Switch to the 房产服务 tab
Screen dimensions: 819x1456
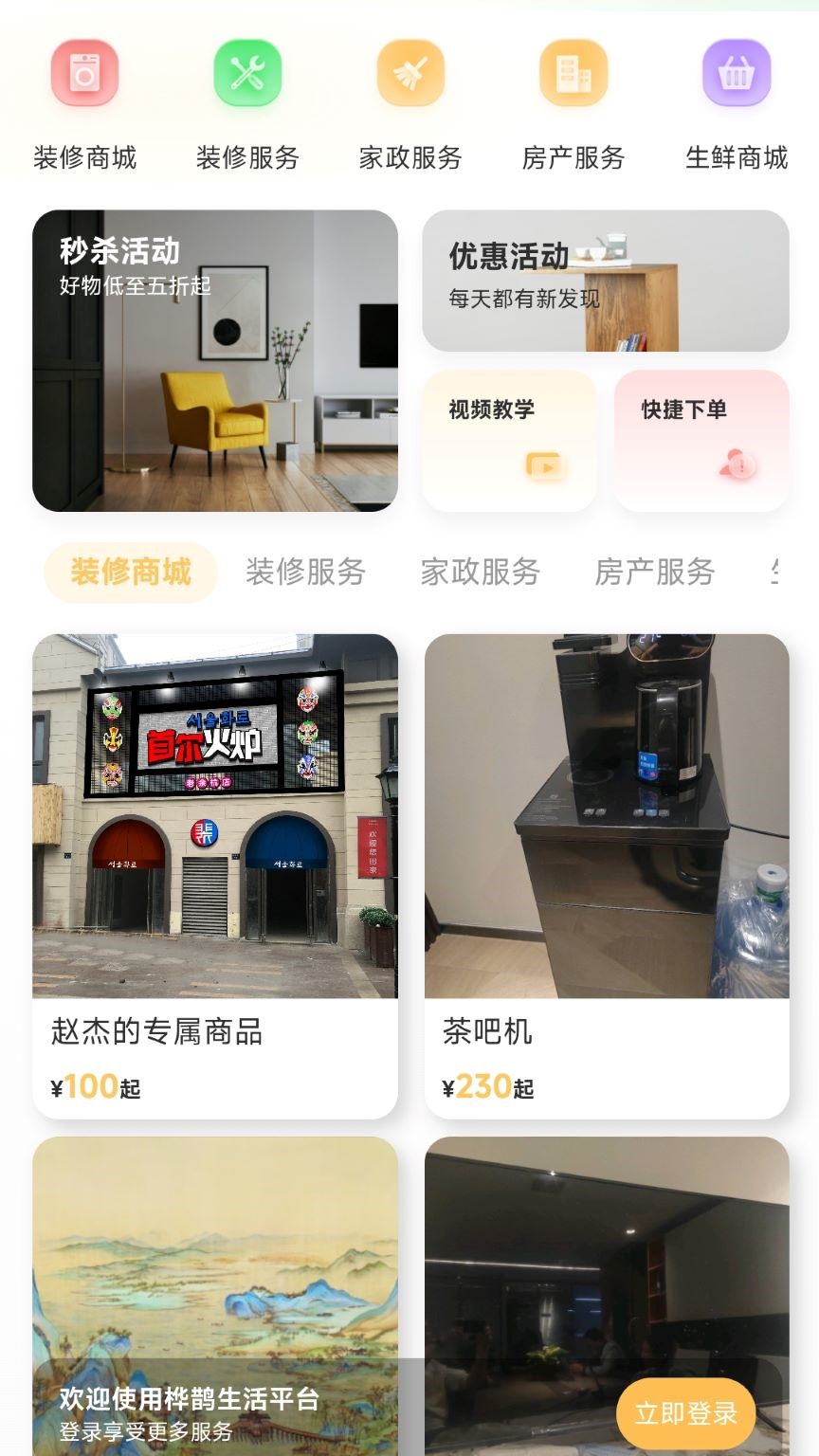coord(654,572)
